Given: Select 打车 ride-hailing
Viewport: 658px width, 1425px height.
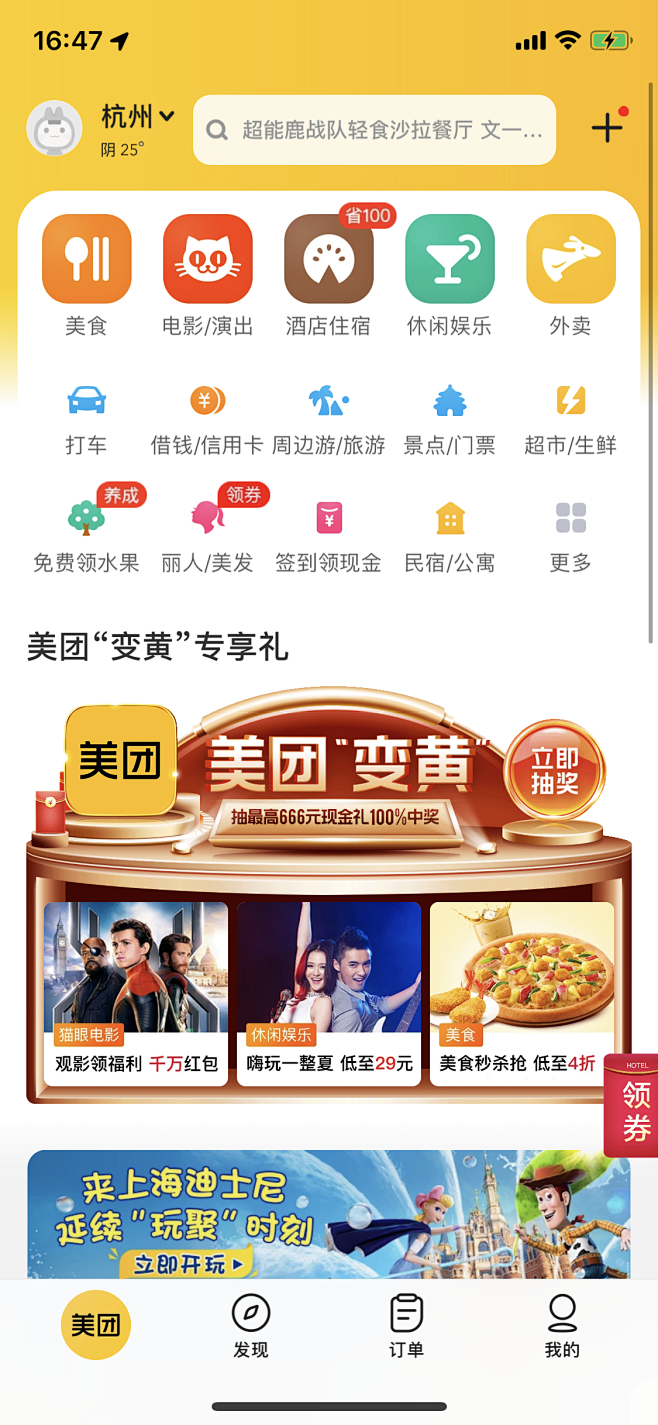Looking at the screenshot, I should point(86,420).
